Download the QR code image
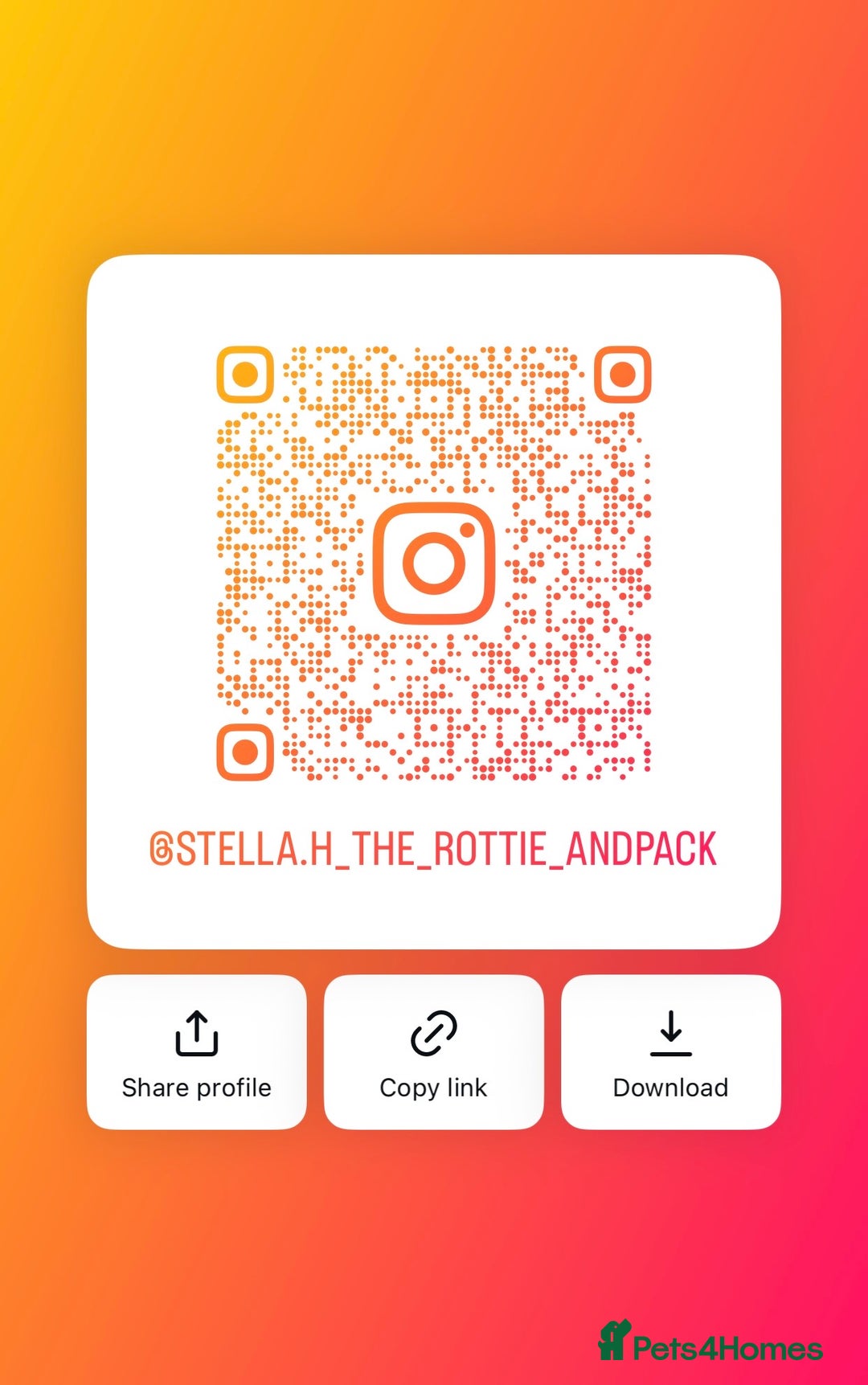The image size is (868, 1385). (670, 1051)
